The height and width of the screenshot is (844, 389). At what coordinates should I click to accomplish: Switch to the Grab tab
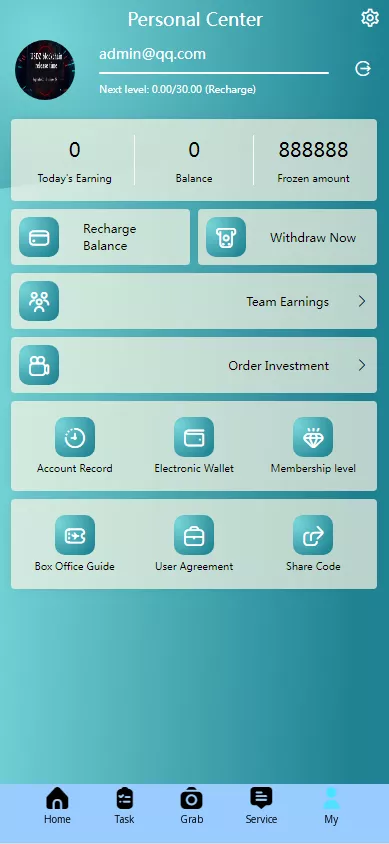192,806
